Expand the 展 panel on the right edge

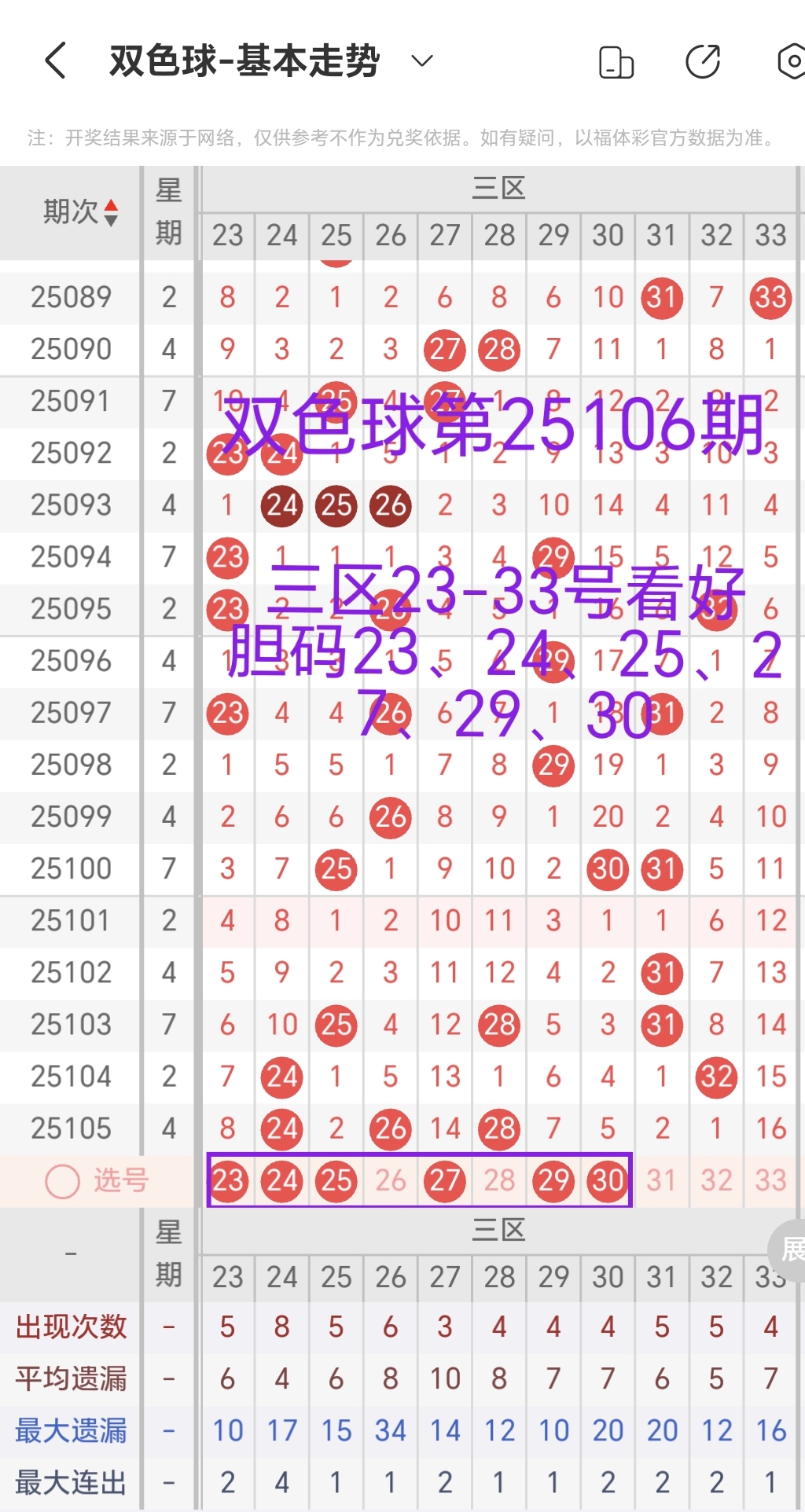(x=792, y=1250)
